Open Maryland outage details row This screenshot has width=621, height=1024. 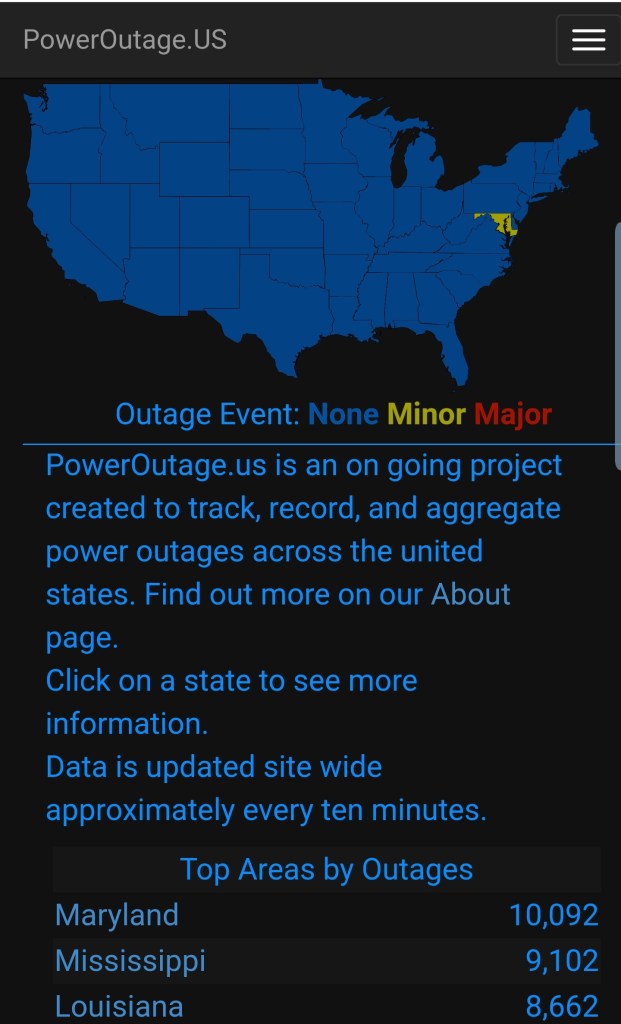tap(117, 915)
